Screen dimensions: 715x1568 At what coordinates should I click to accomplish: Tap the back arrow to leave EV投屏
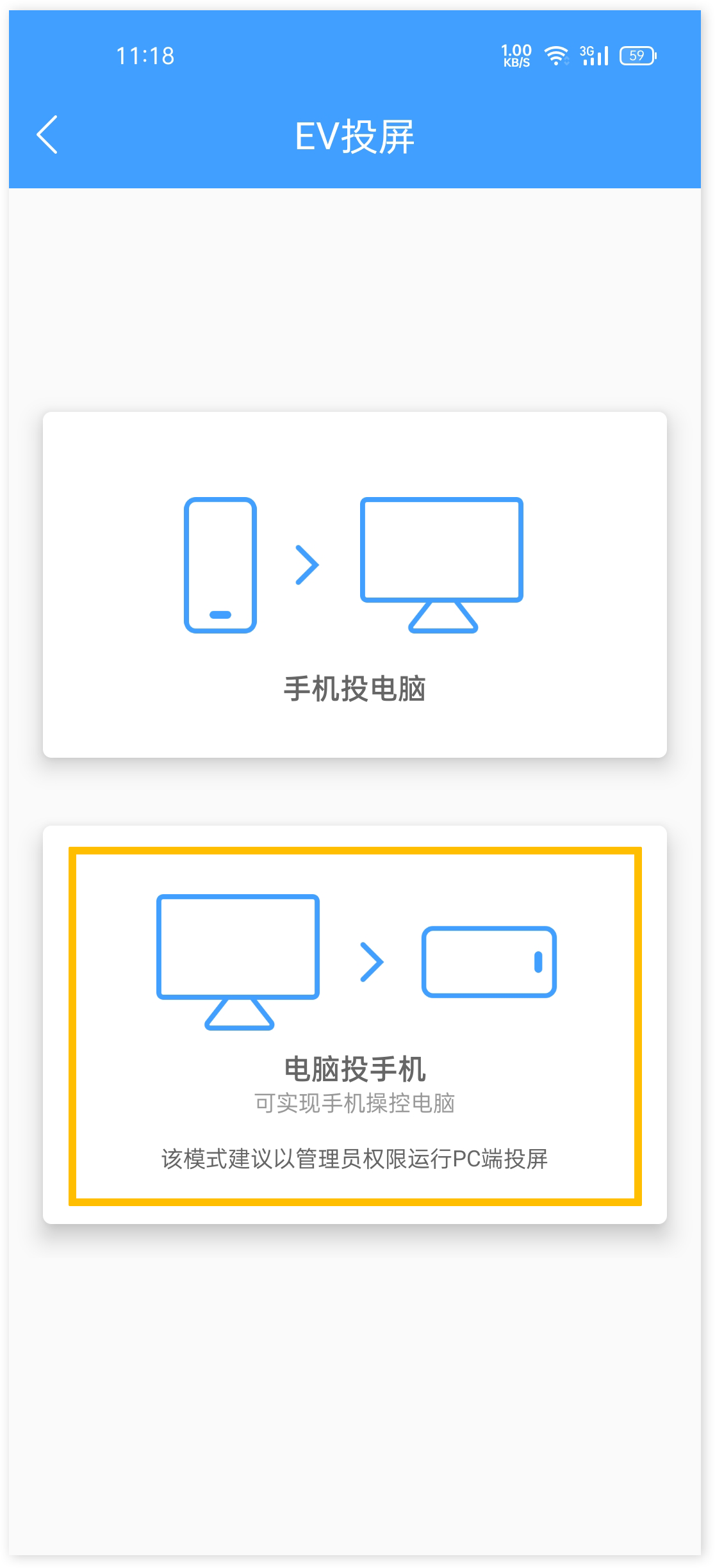point(48,135)
